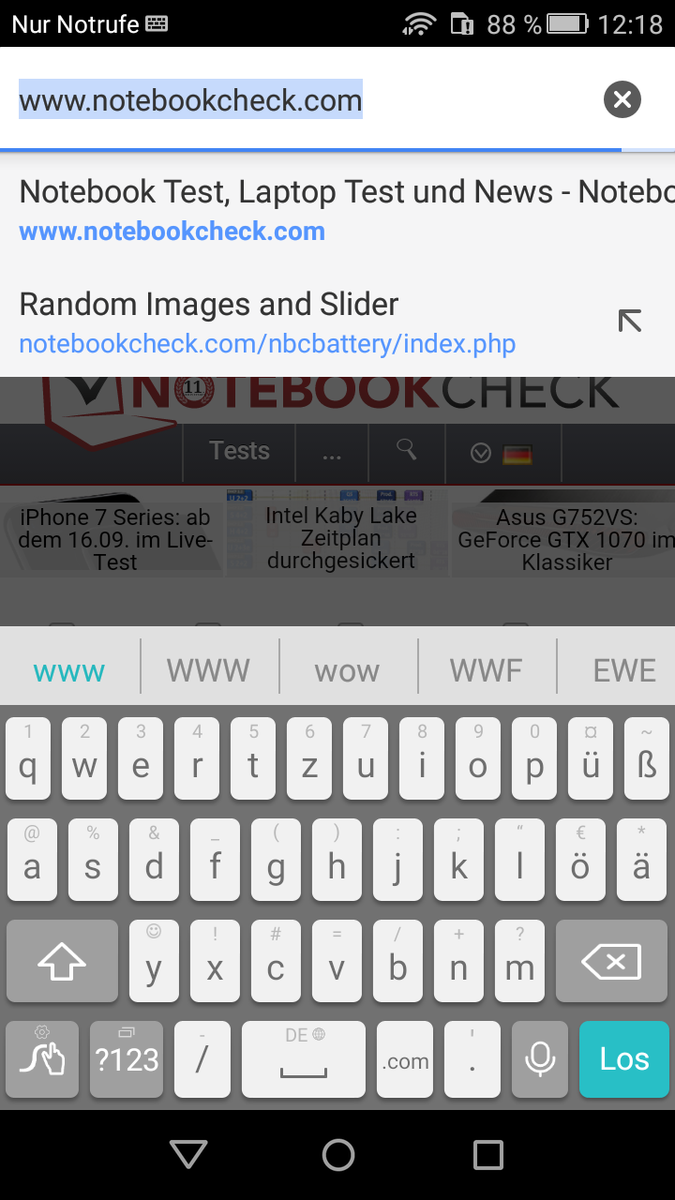Image resolution: width=675 pixels, height=1200 pixels.
Task: Open recent apps from the navigation bar
Action: 487,1155
